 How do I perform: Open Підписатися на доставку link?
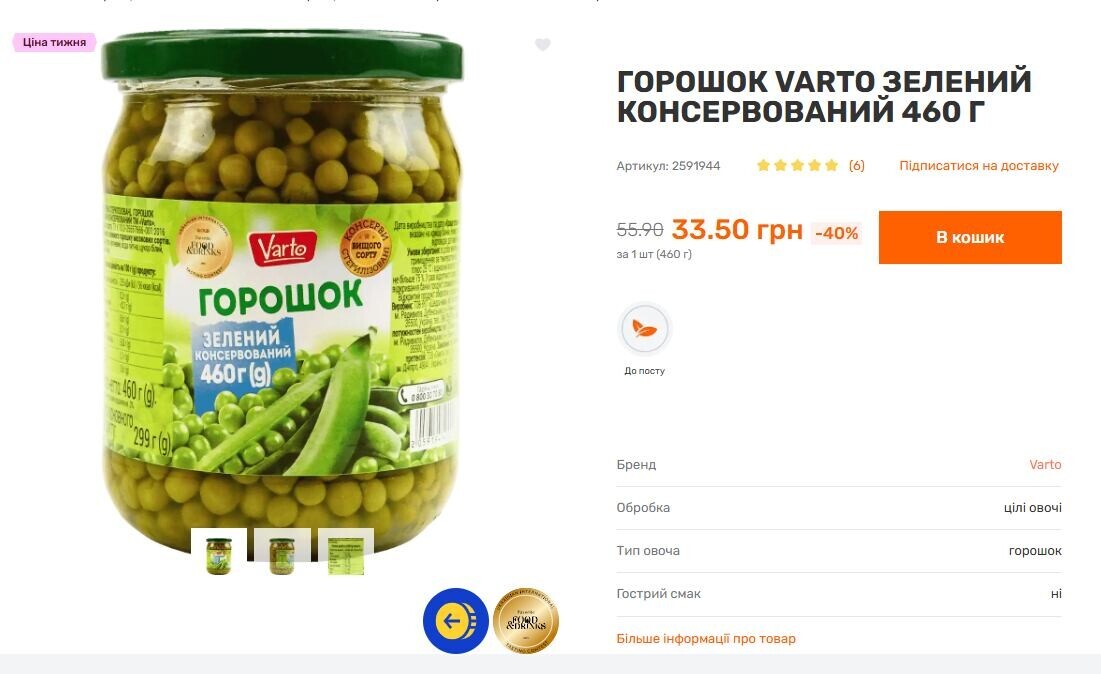pyautogui.click(x=978, y=166)
